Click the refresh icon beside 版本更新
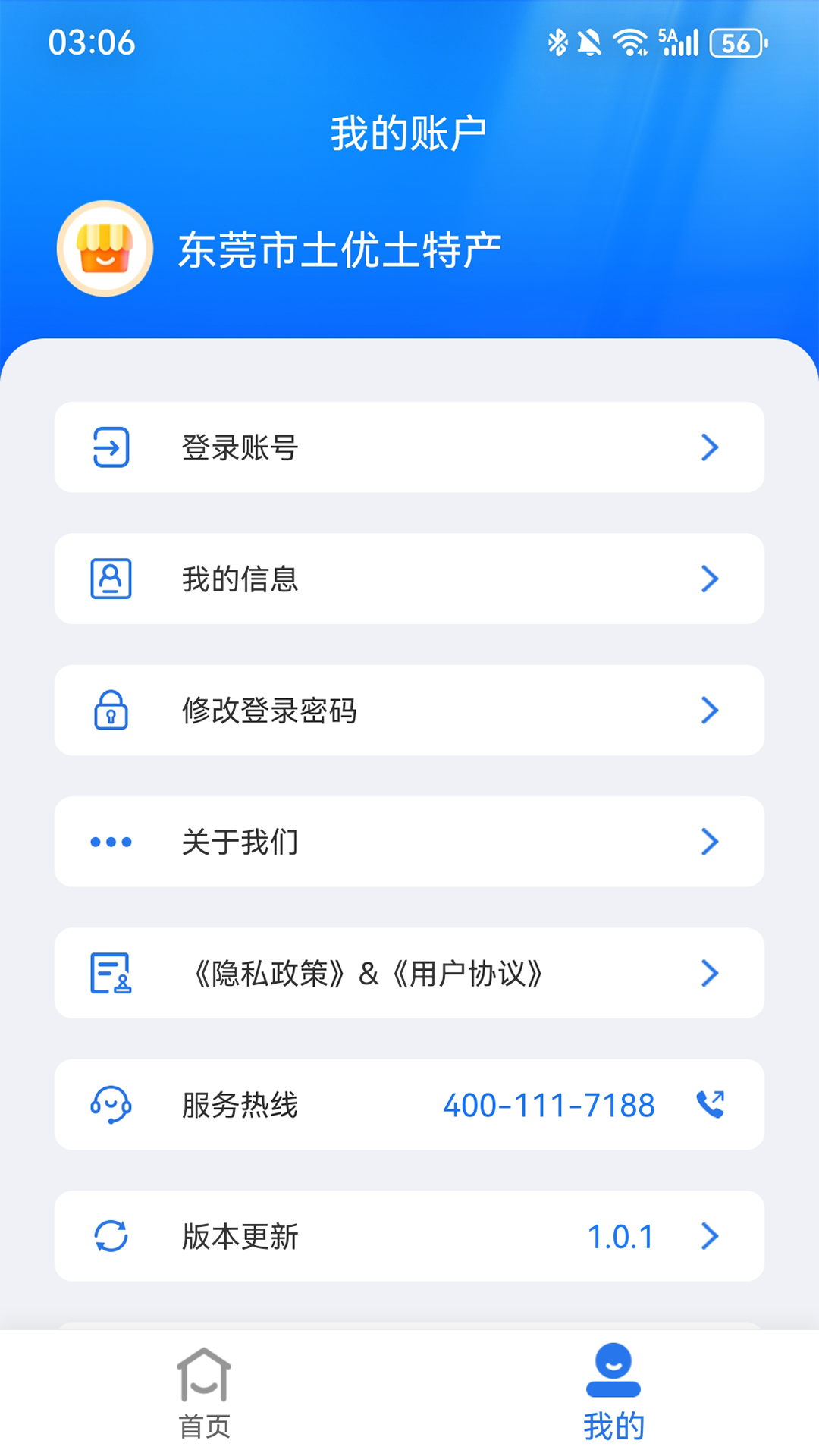The height and width of the screenshot is (1456, 819). pyautogui.click(x=111, y=1236)
